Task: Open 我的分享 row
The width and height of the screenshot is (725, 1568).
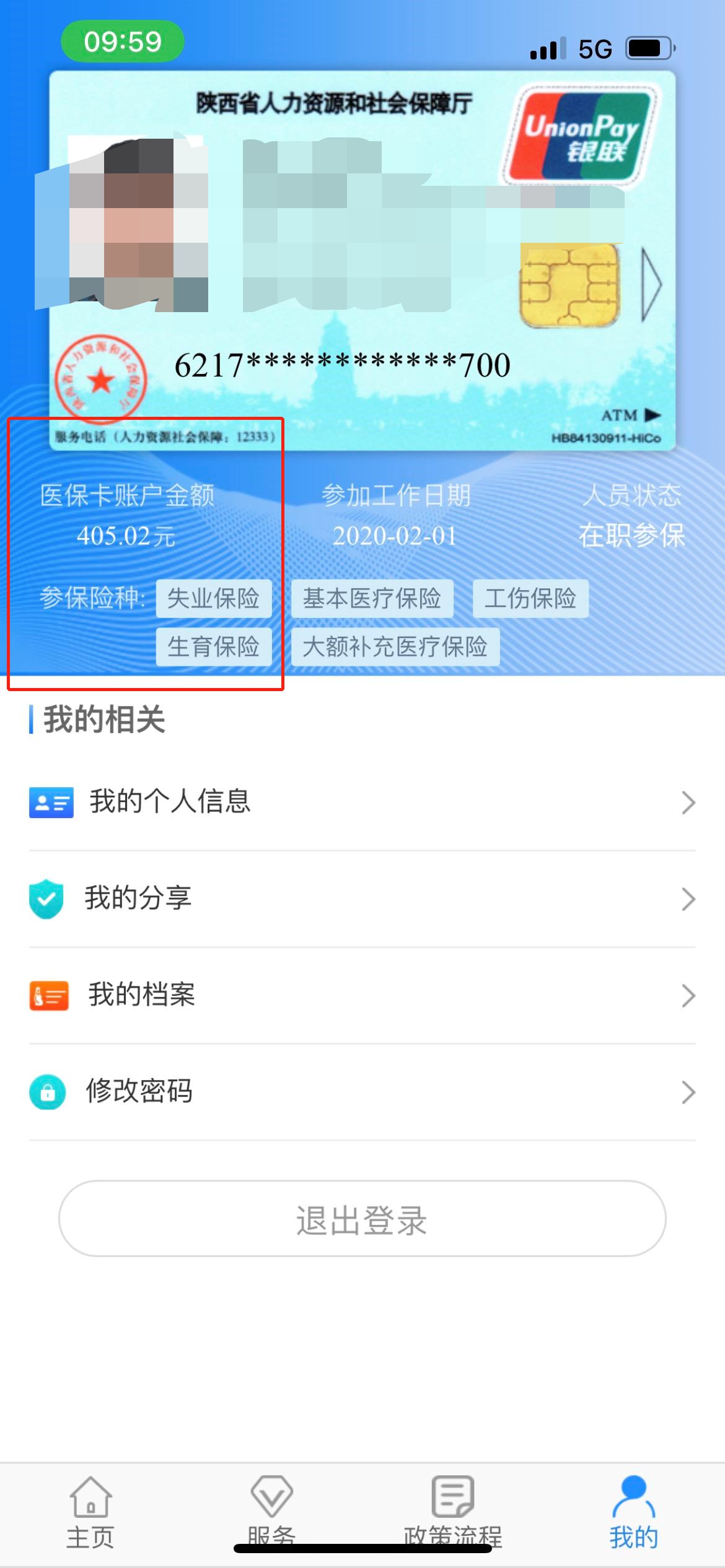Action: click(x=362, y=899)
